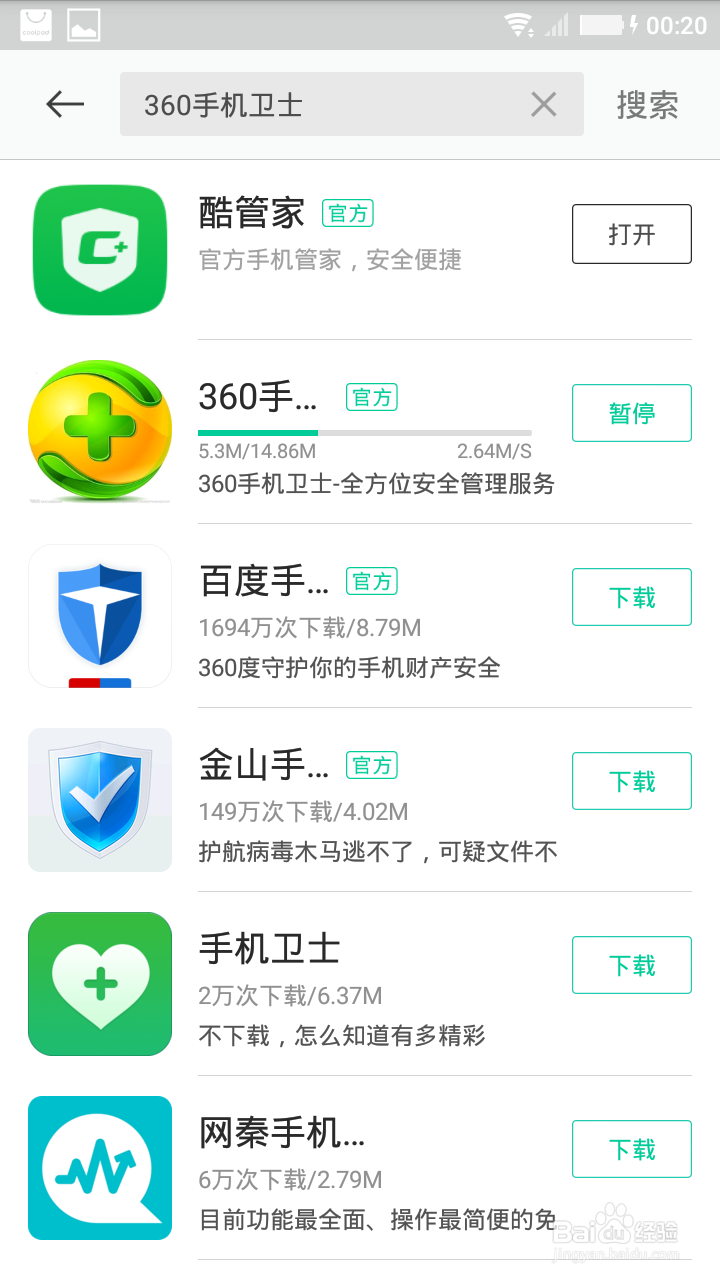Viewport: 720px width, 1280px height.
Task: Click the X to clear search text
Action: (x=543, y=104)
